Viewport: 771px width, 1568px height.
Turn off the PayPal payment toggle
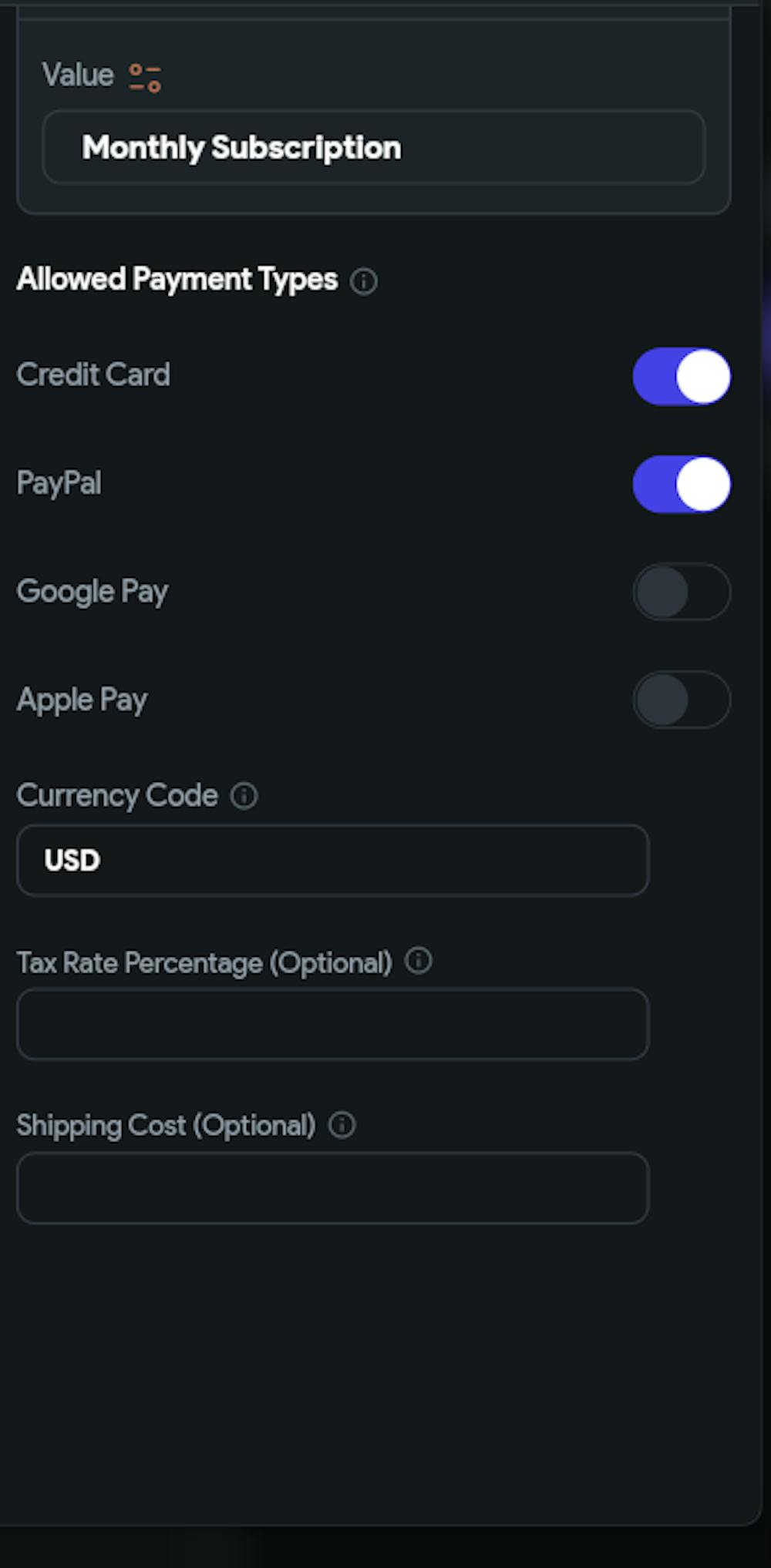point(682,484)
